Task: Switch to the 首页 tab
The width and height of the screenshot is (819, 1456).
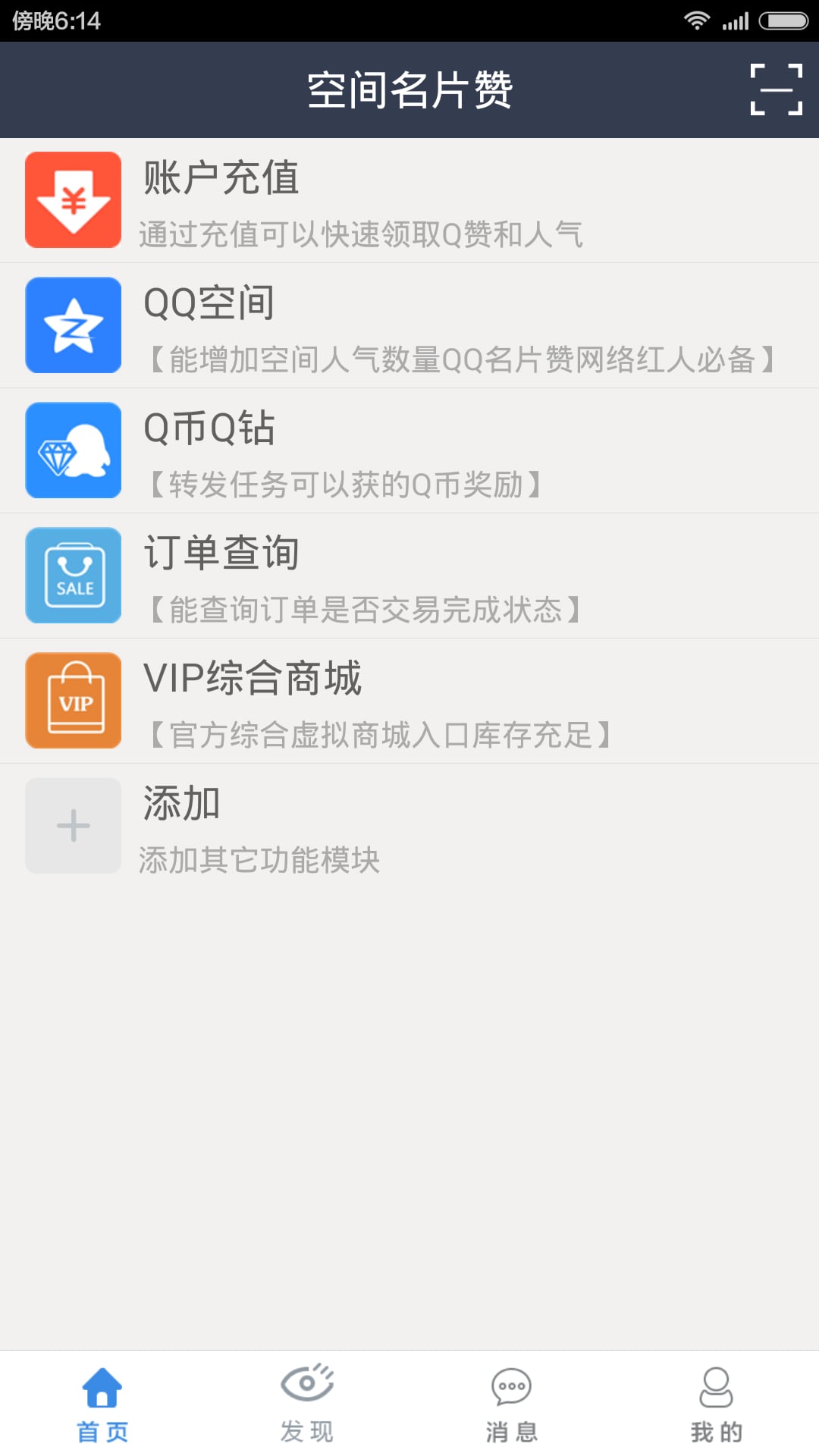Action: point(102,1404)
